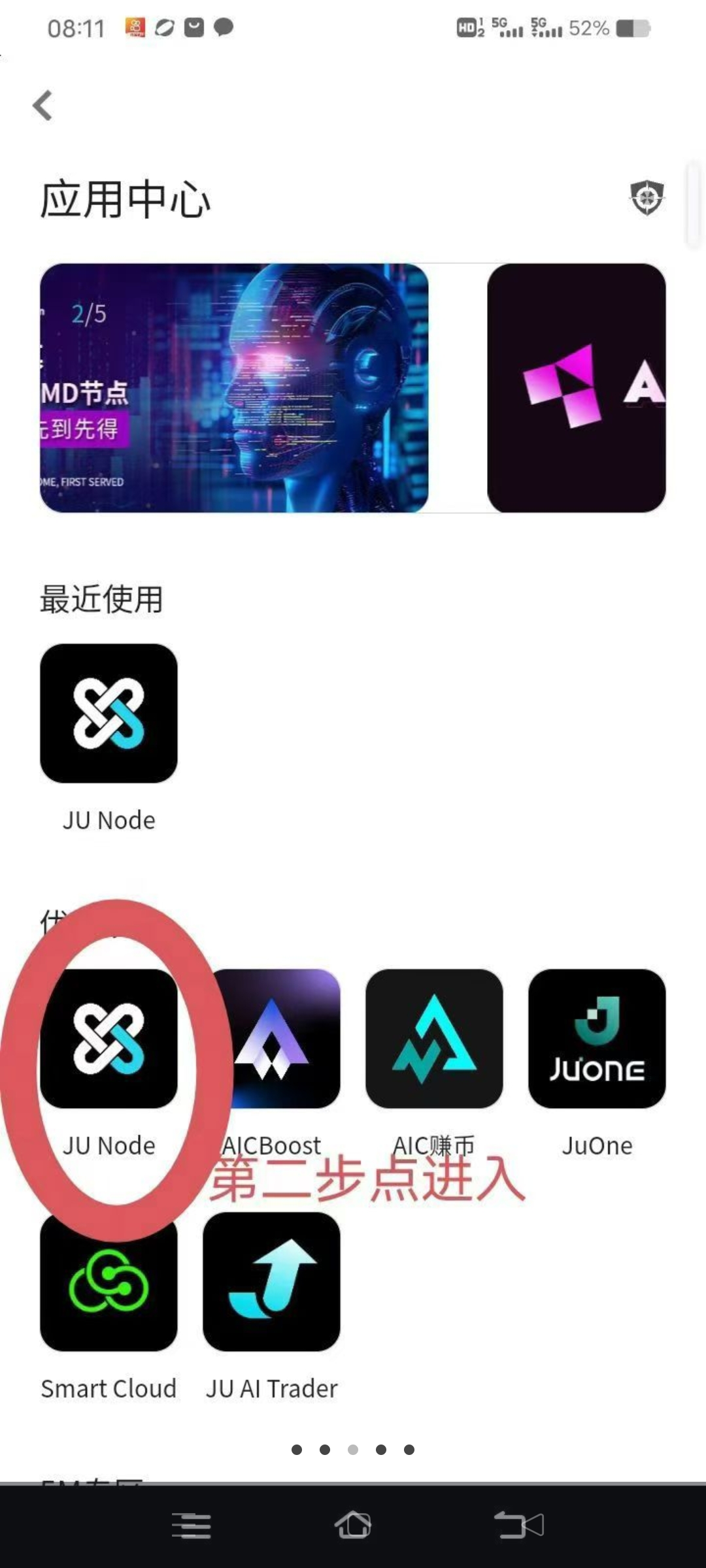
Task: Tap the JU Node label text
Action: (x=109, y=820)
